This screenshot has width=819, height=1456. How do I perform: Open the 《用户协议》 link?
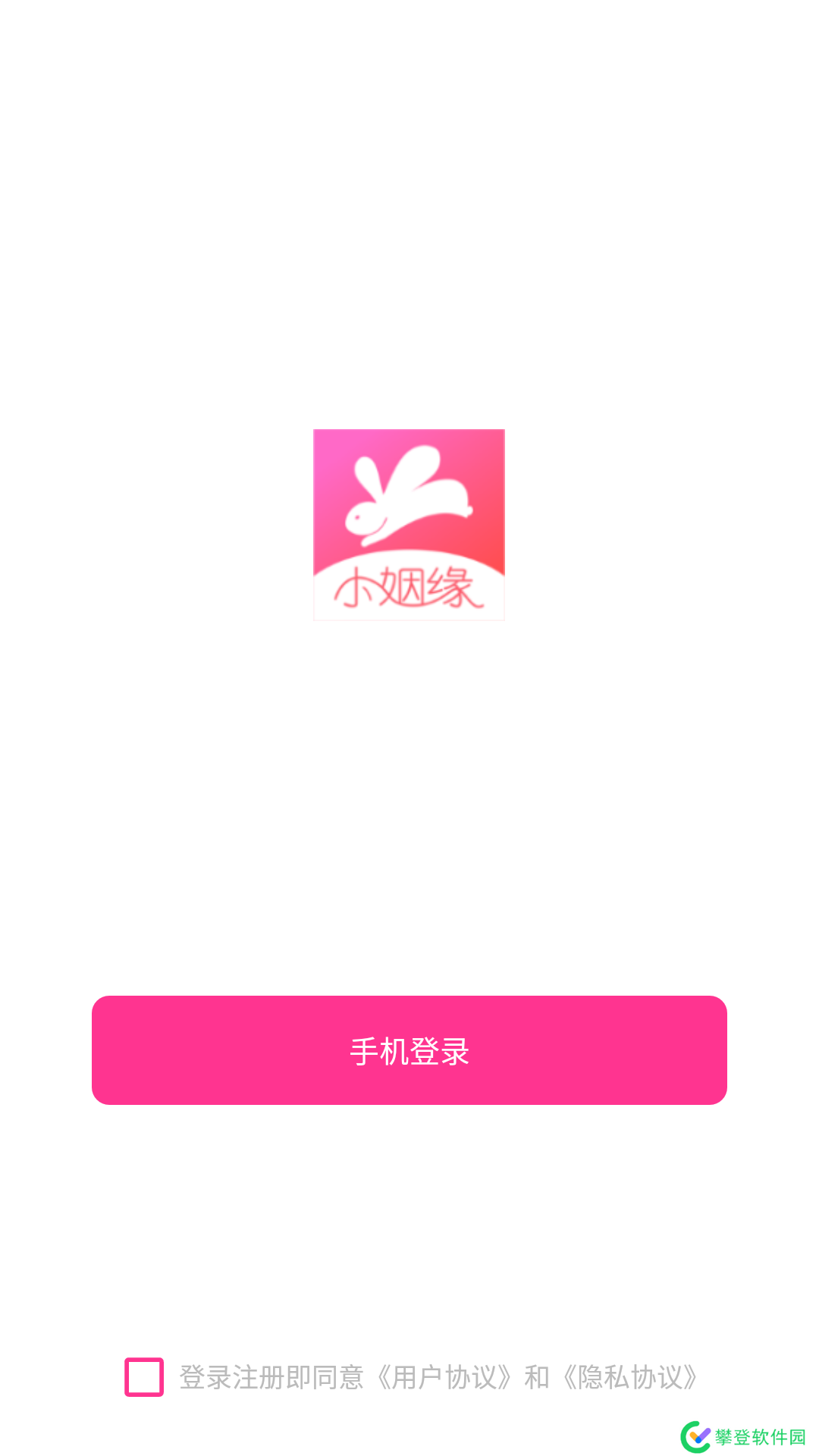(444, 1377)
